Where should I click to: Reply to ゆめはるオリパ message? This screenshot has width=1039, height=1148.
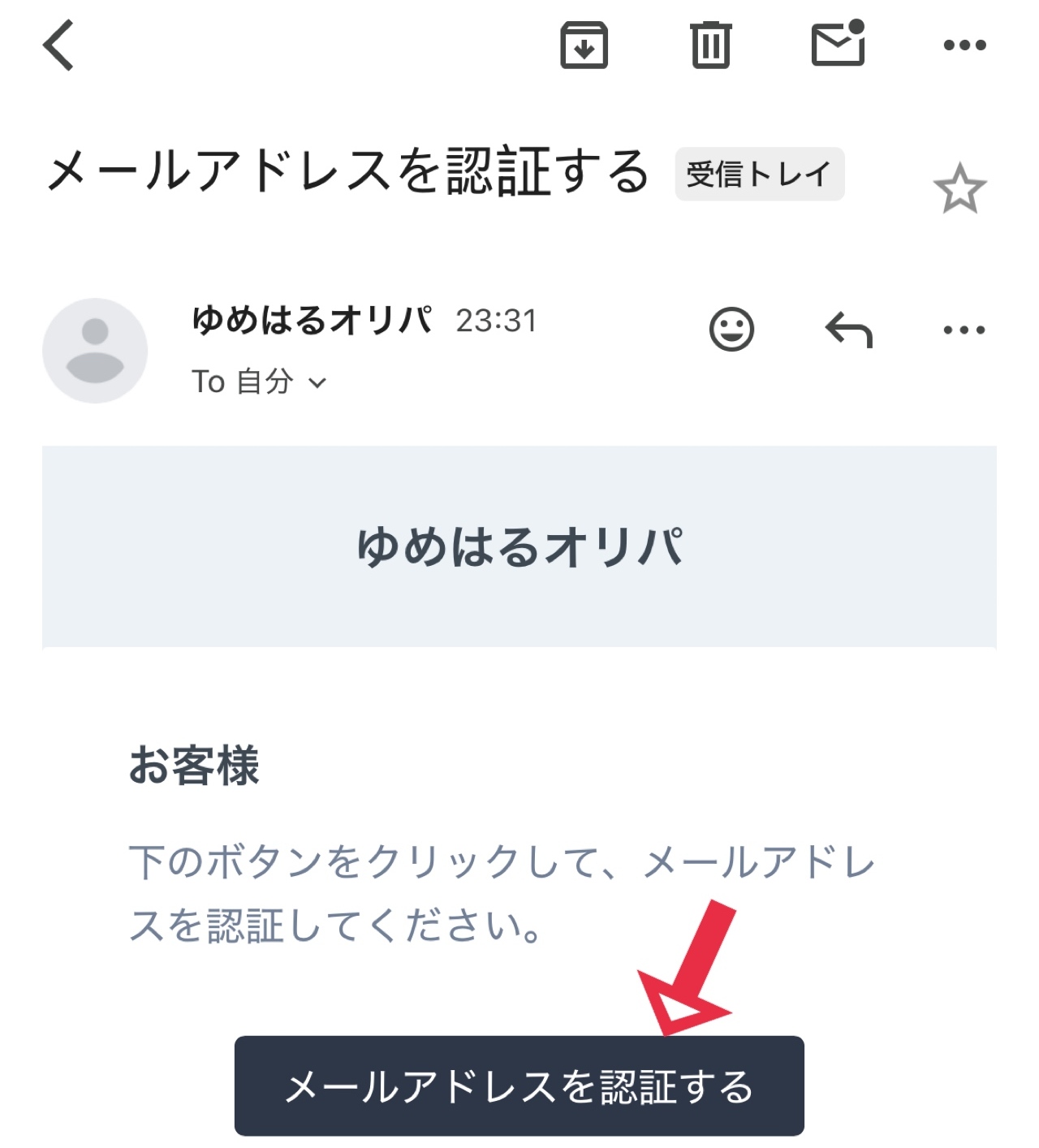pyautogui.click(x=848, y=330)
